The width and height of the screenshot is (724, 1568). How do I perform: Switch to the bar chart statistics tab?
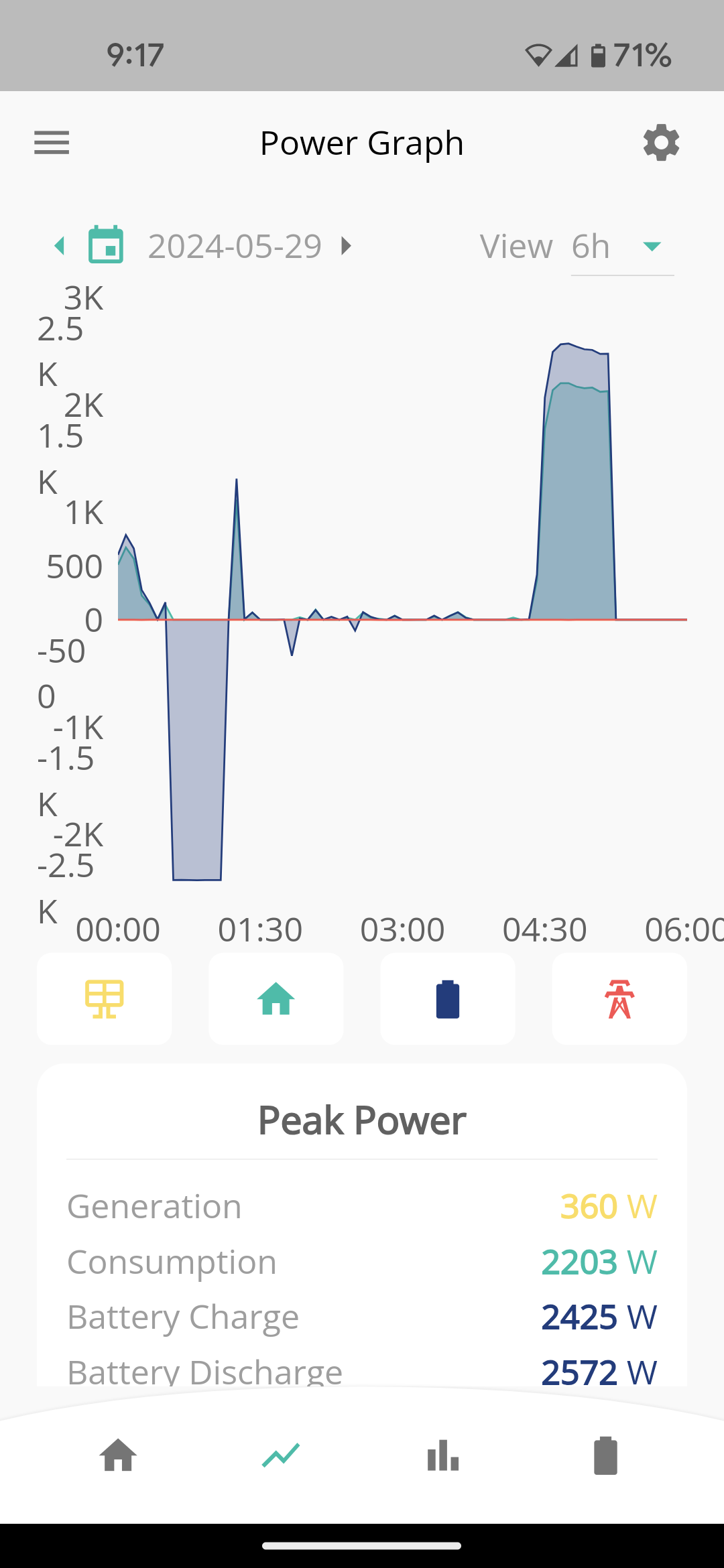[x=443, y=1455]
